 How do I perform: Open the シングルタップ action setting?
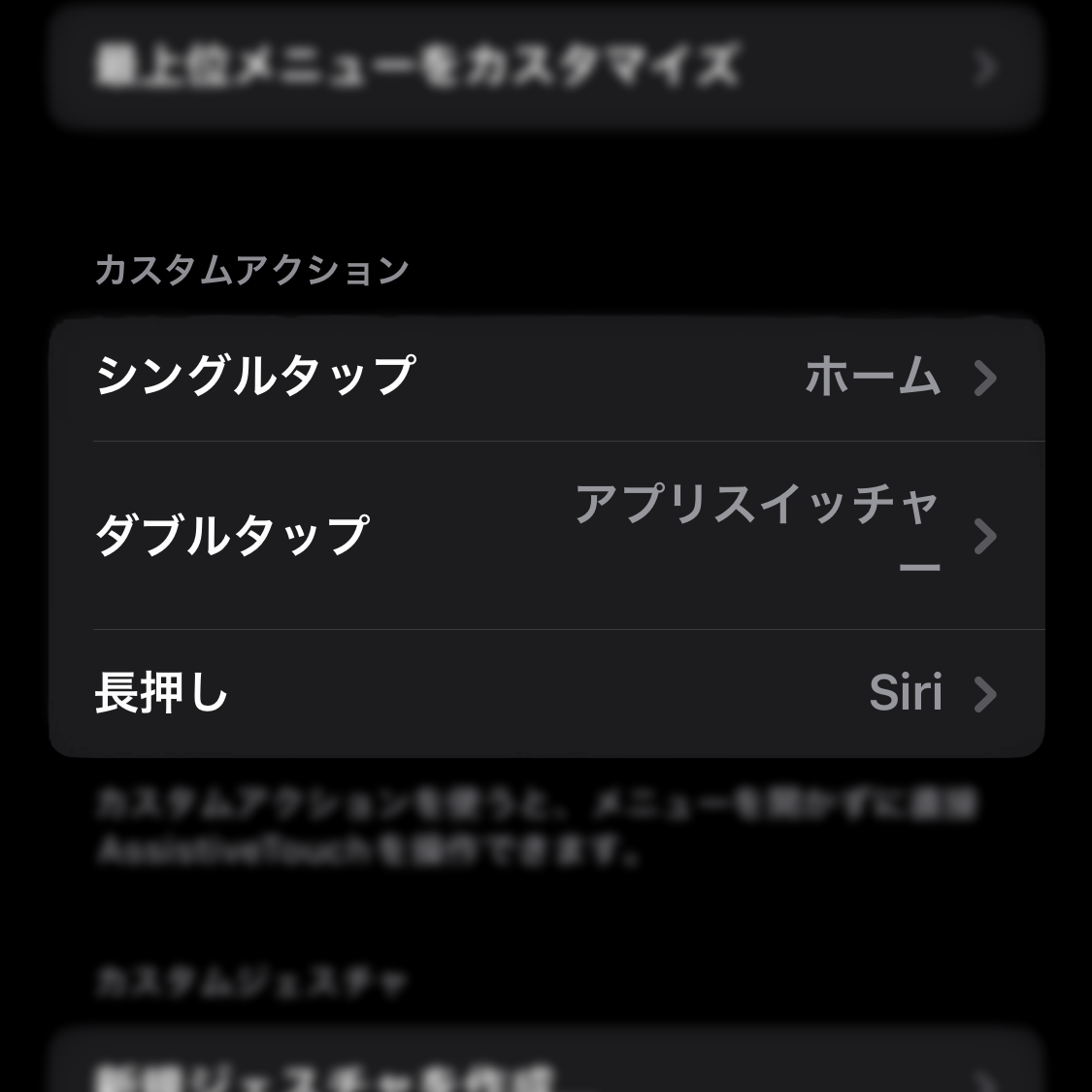point(546,377)
